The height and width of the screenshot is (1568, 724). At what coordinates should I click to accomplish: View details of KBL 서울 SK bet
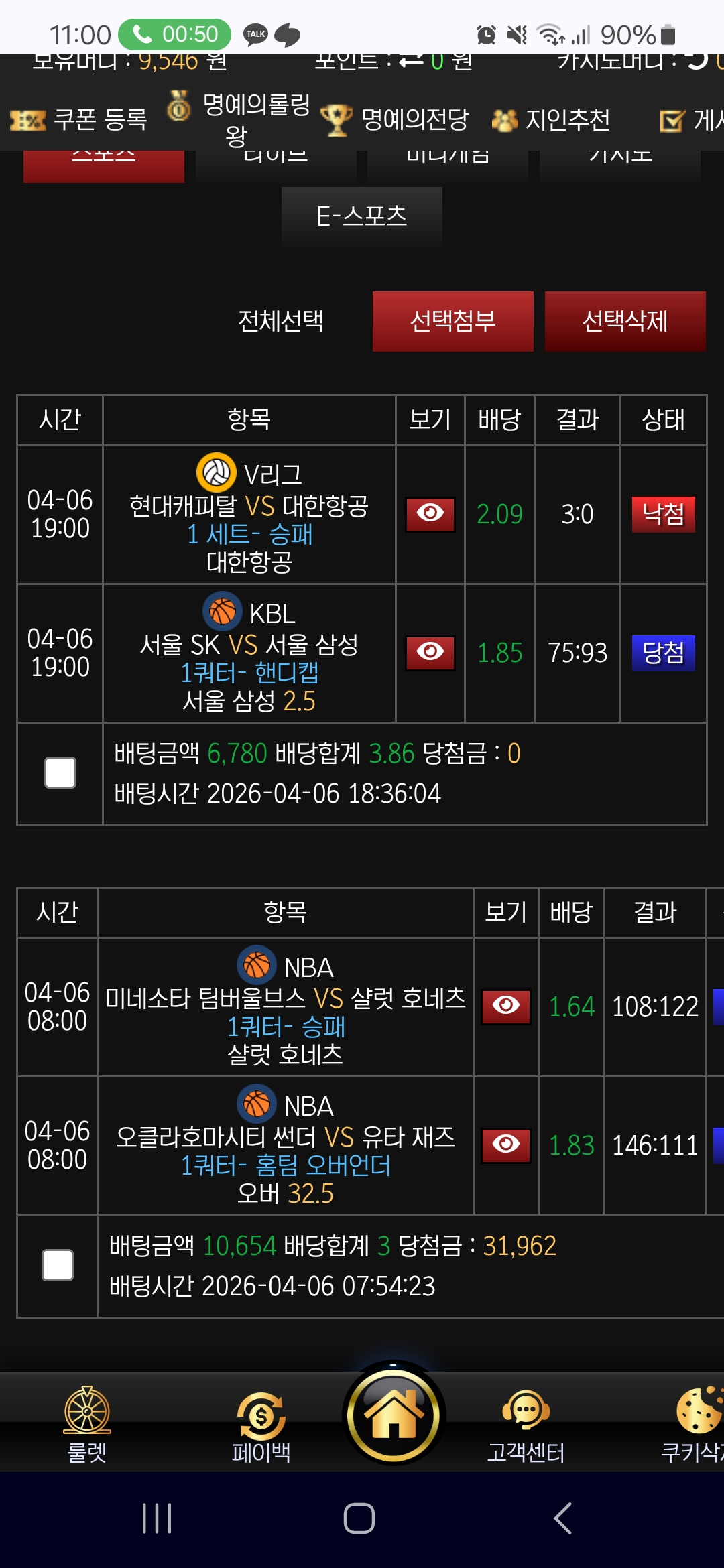point(430,653)
